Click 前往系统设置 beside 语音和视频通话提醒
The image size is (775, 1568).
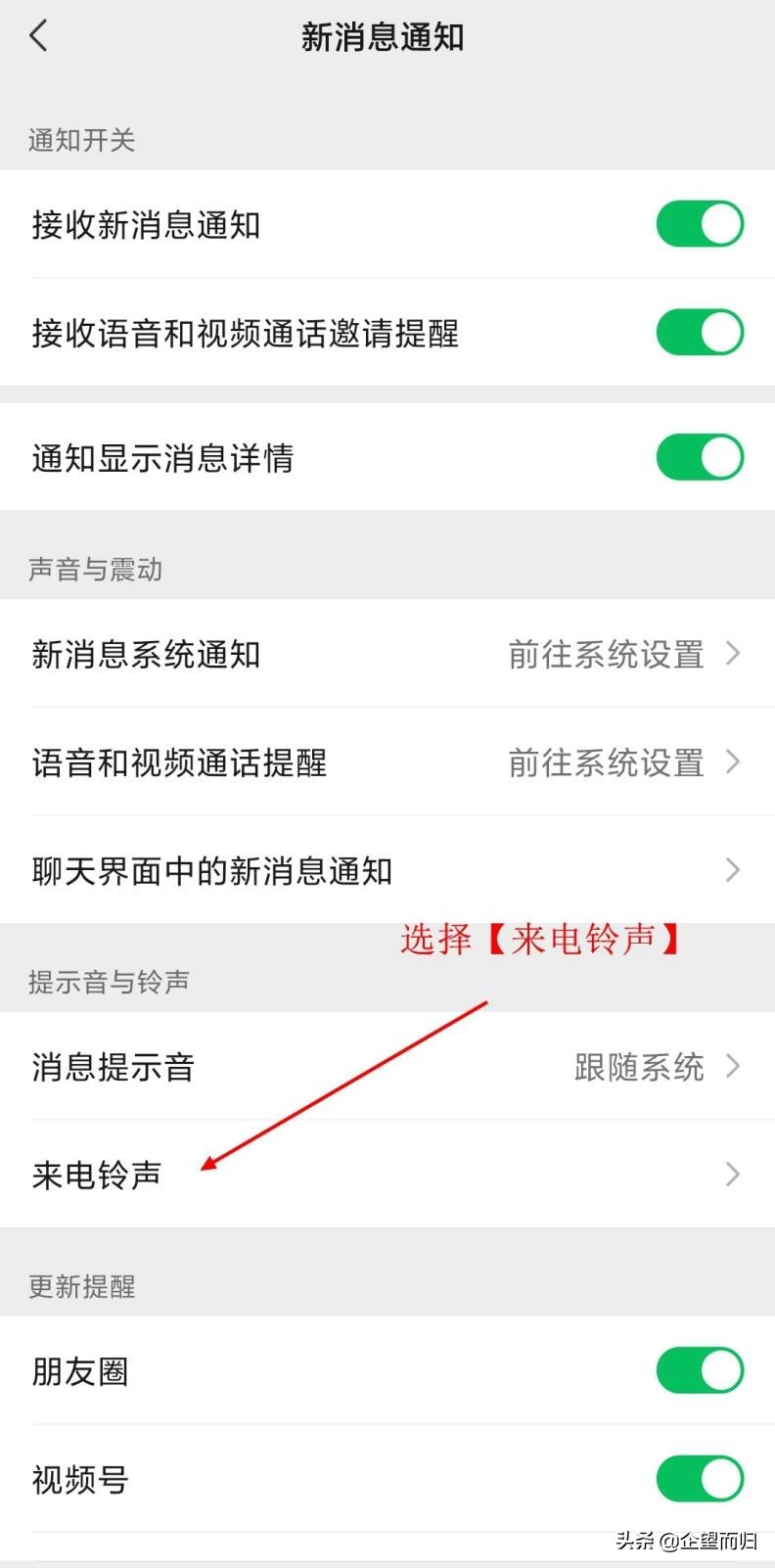[x=607, y=761]
